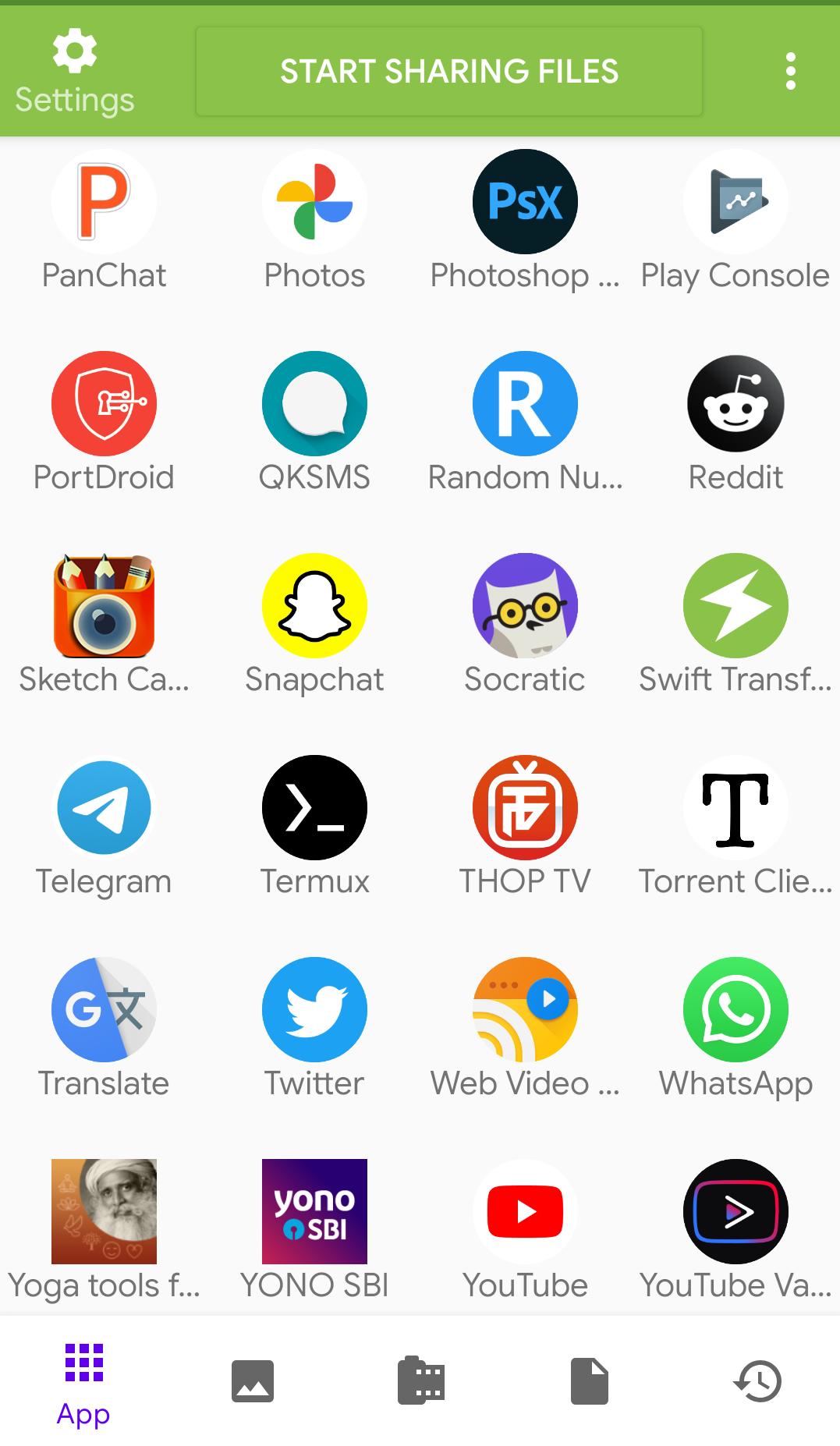Switch to the images tab
Viewport: 840px width, 1446px height.
coord(253,1381)
